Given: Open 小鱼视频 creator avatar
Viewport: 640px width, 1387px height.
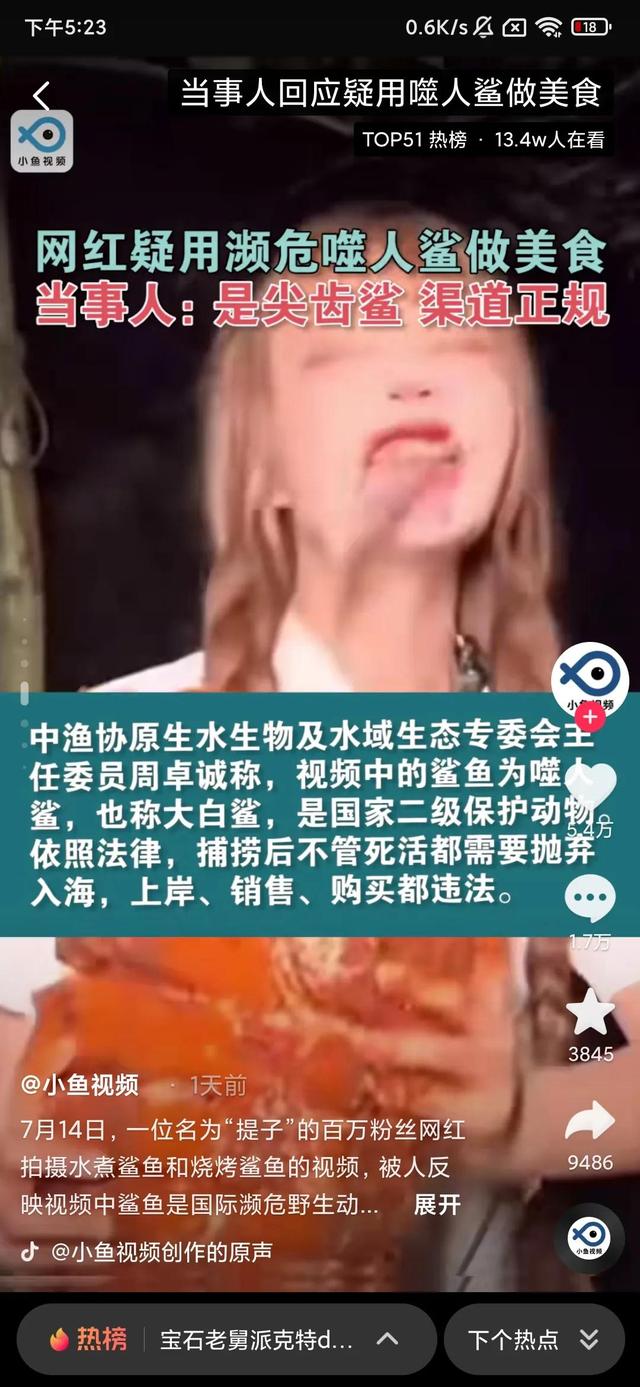Looking at the screenshot, I should point(589,677).
